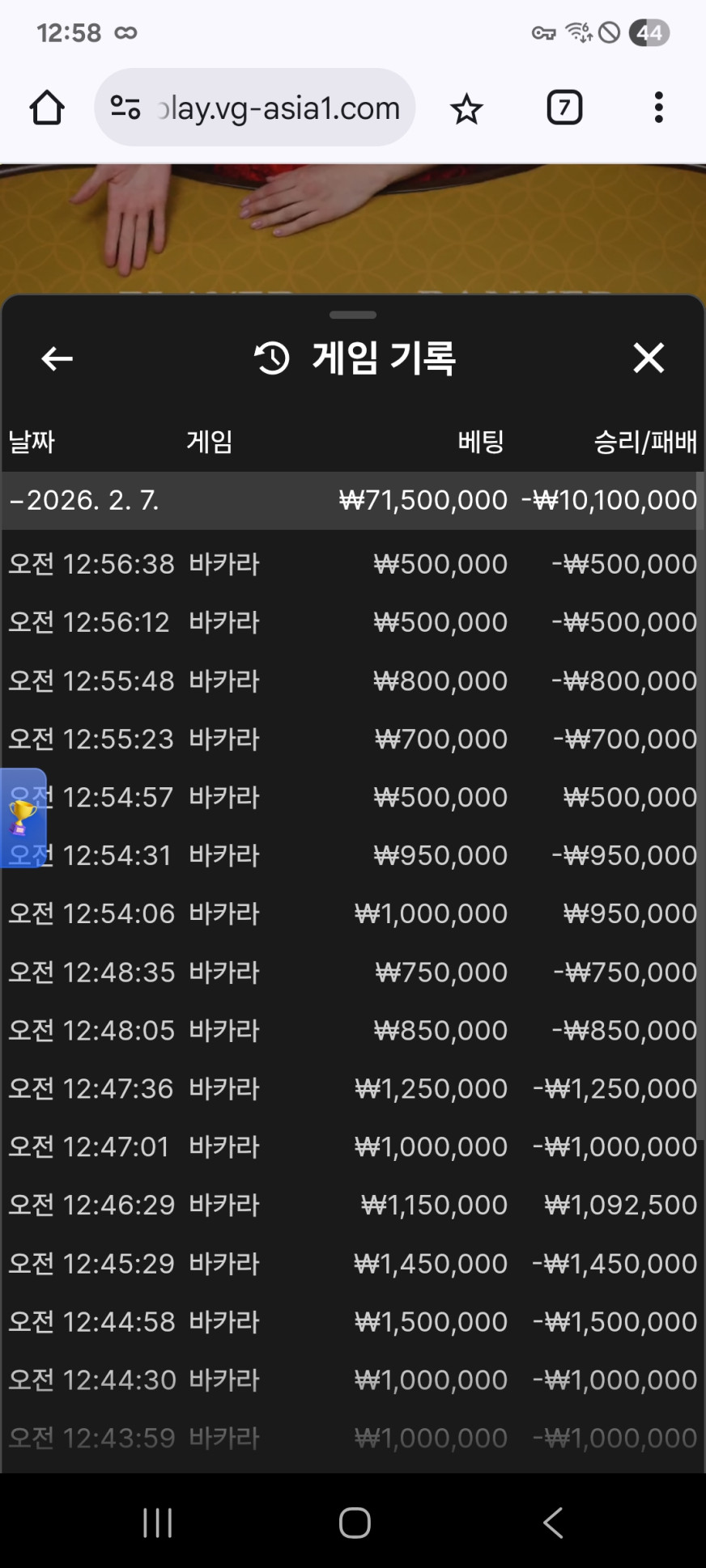Open the 오전 12:47:36 바카라 record
This screenshot has width=706, height=1568.
pyautogui.click(x=352, y=1088)
